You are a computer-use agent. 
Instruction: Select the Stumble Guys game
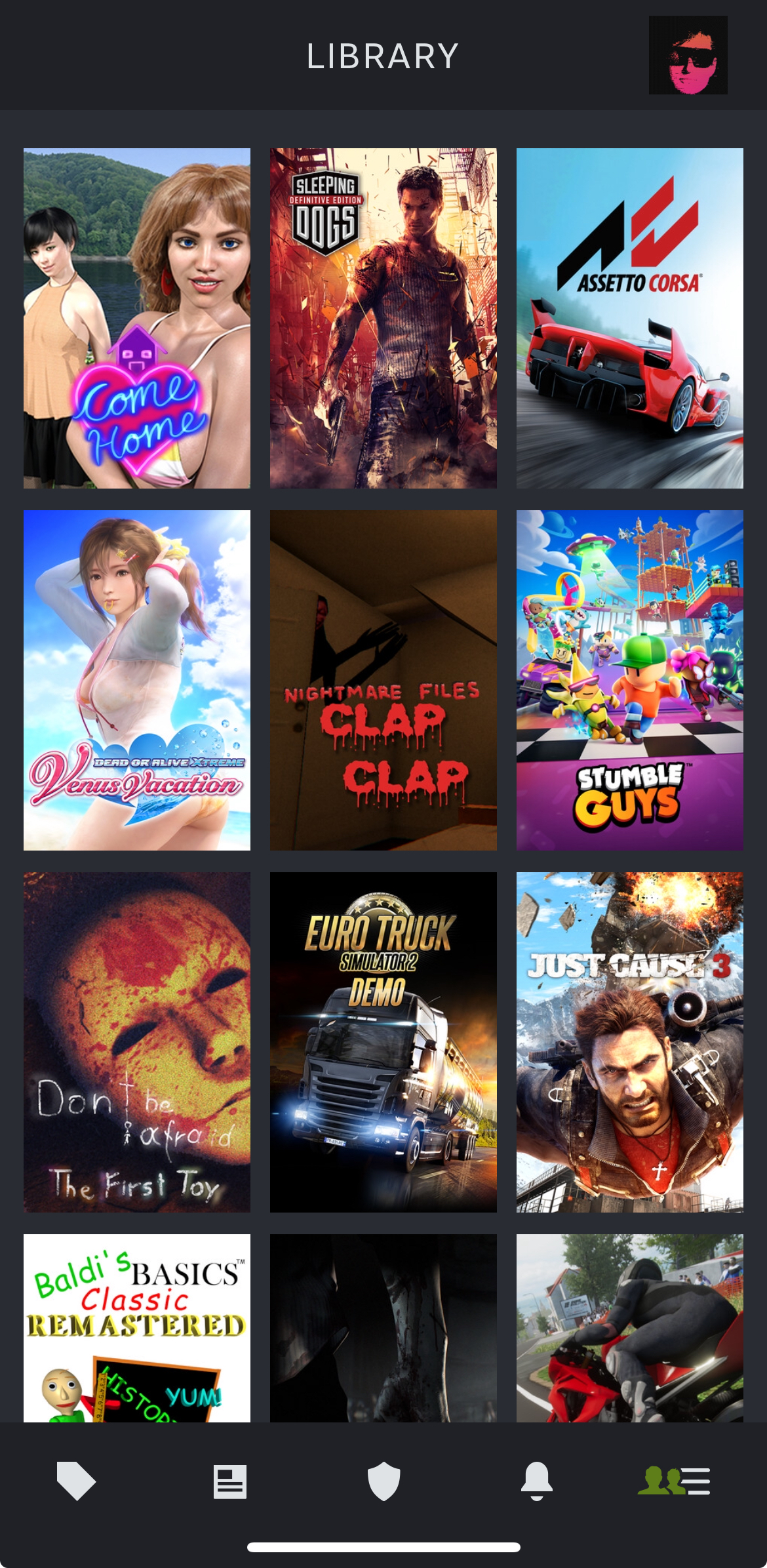coord(629,680)
